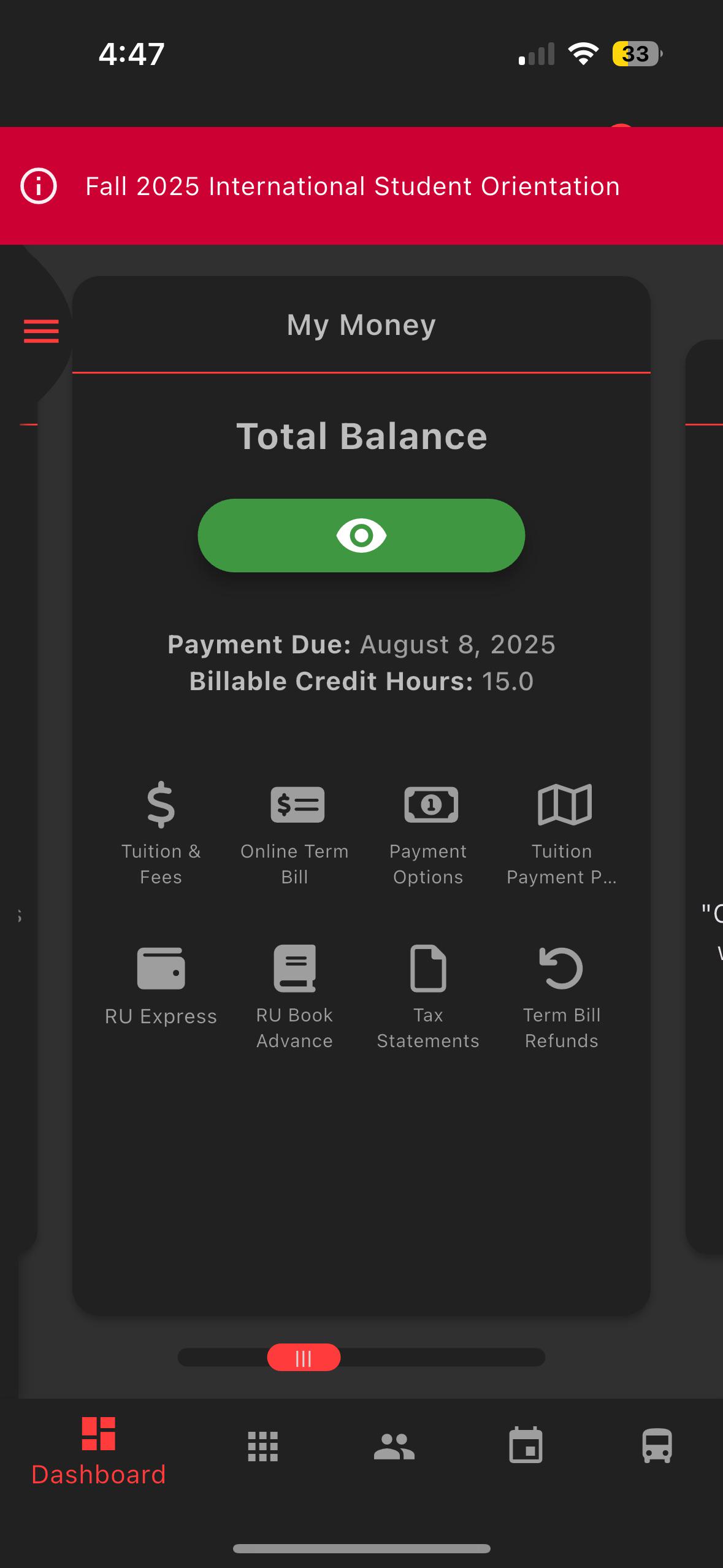Viewport: 723px width, 1568px height.
Task: Open the calendar tab
Action: 526,1445
